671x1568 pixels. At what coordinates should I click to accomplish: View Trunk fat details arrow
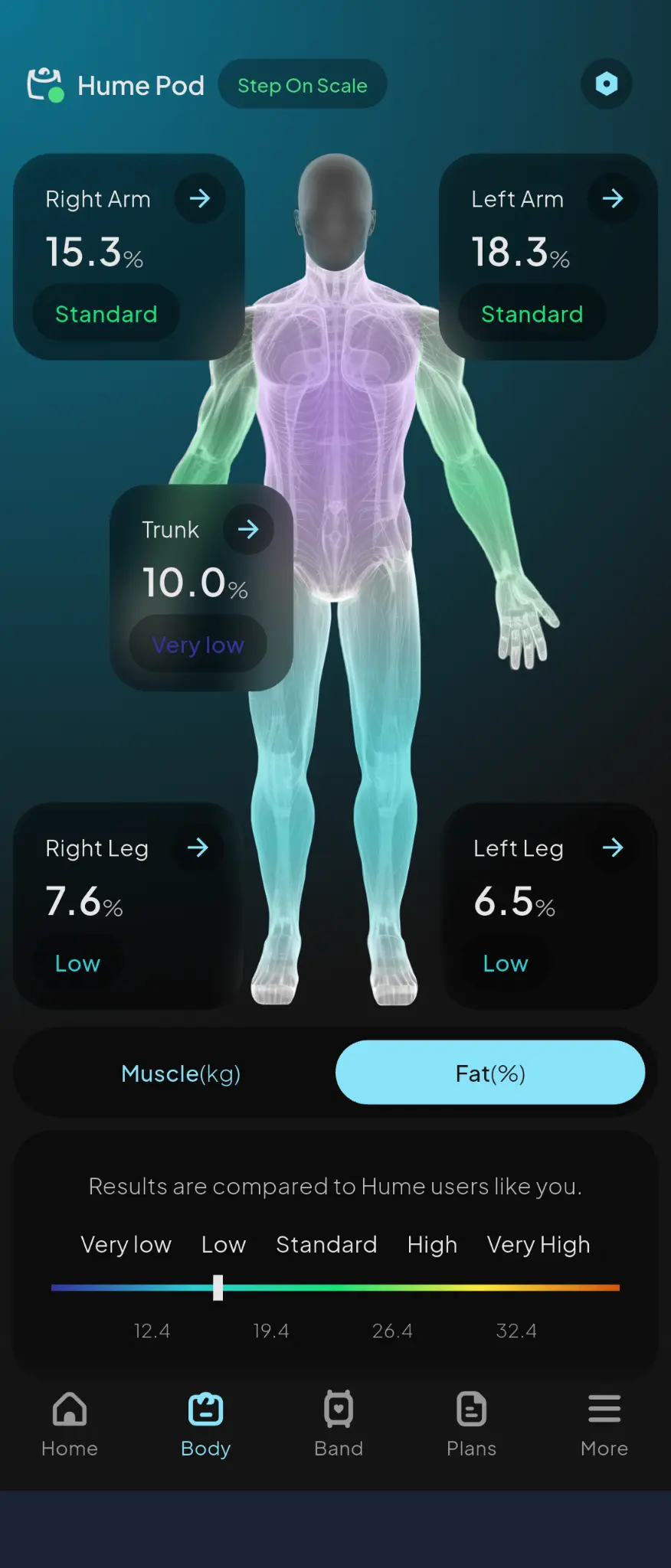point(248,529)
